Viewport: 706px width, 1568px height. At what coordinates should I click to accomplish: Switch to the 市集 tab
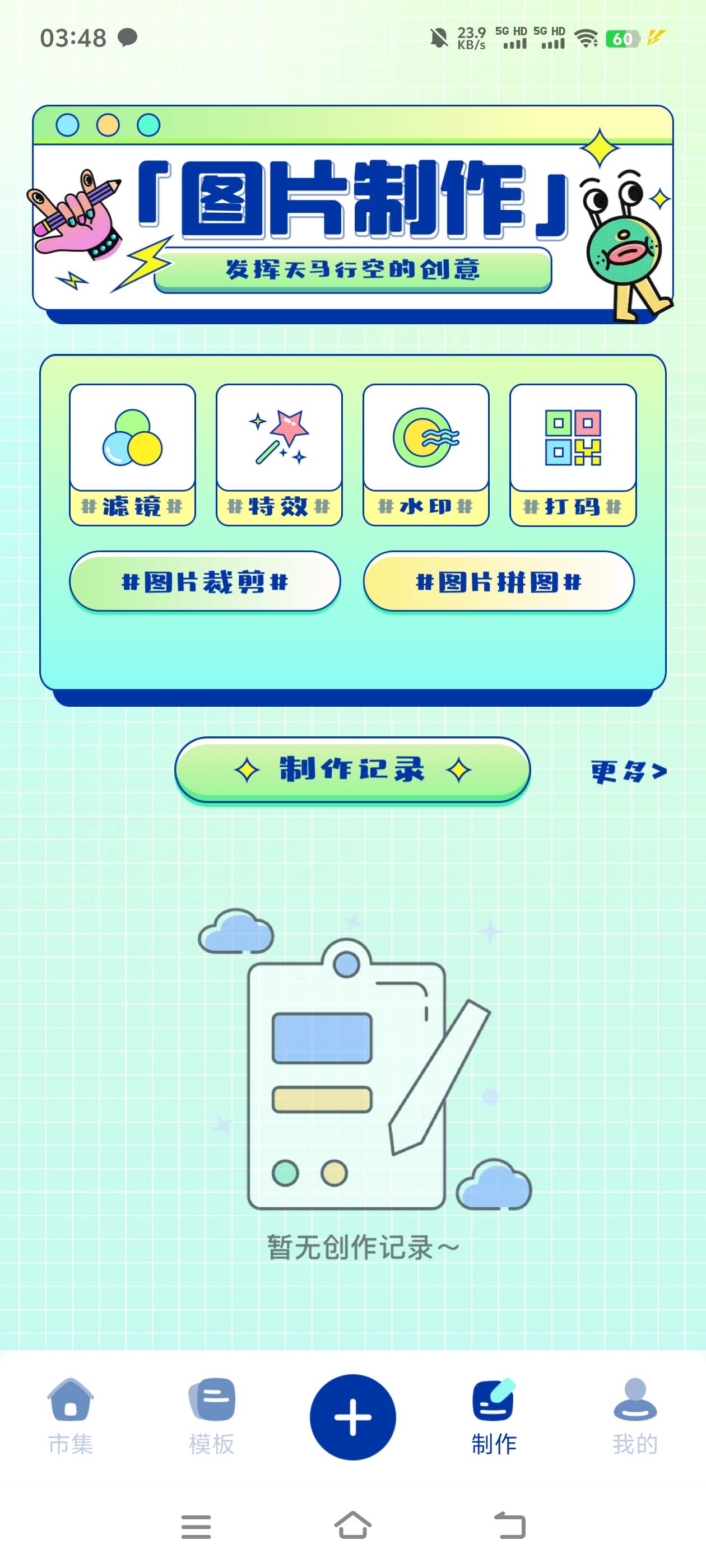point(71,1416)
